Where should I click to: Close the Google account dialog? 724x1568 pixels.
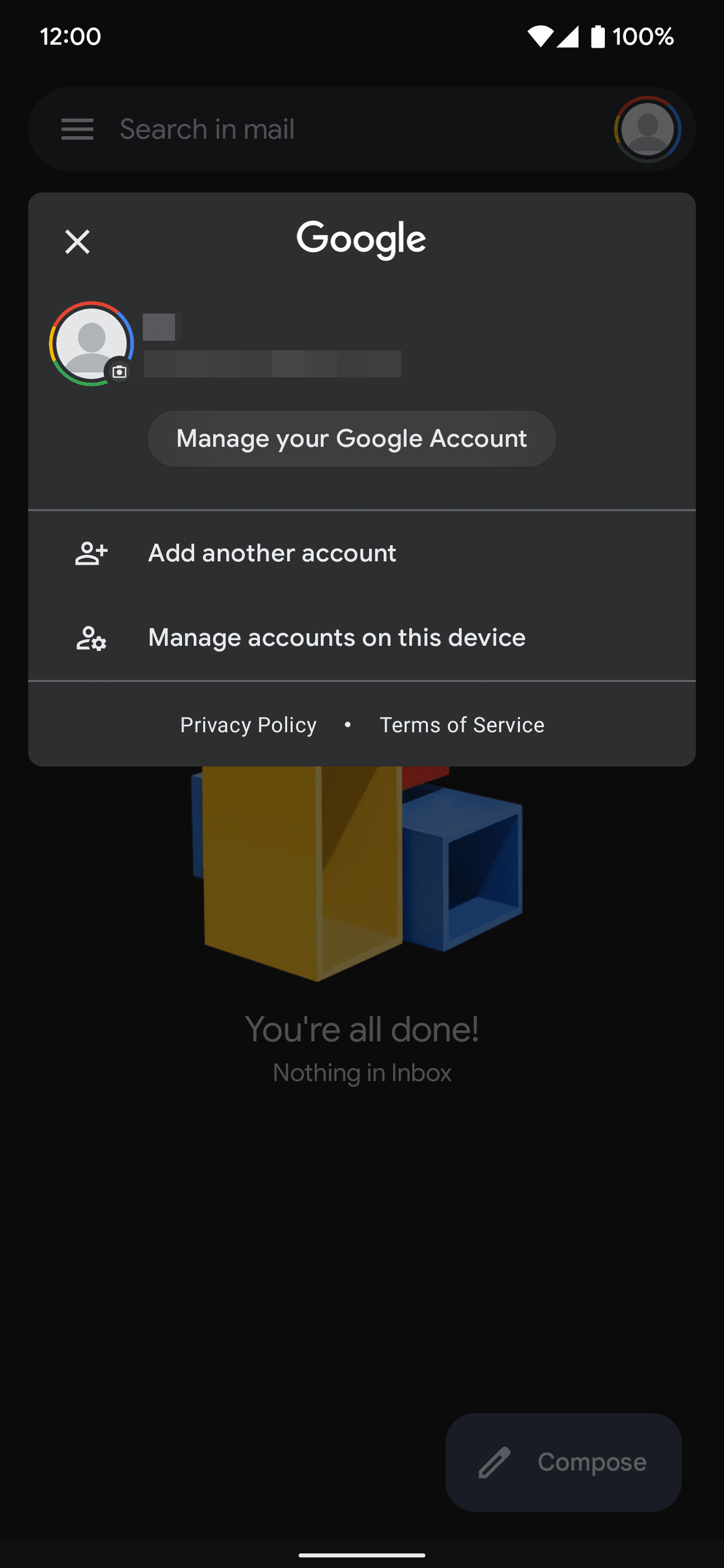[x=77, y=242]
